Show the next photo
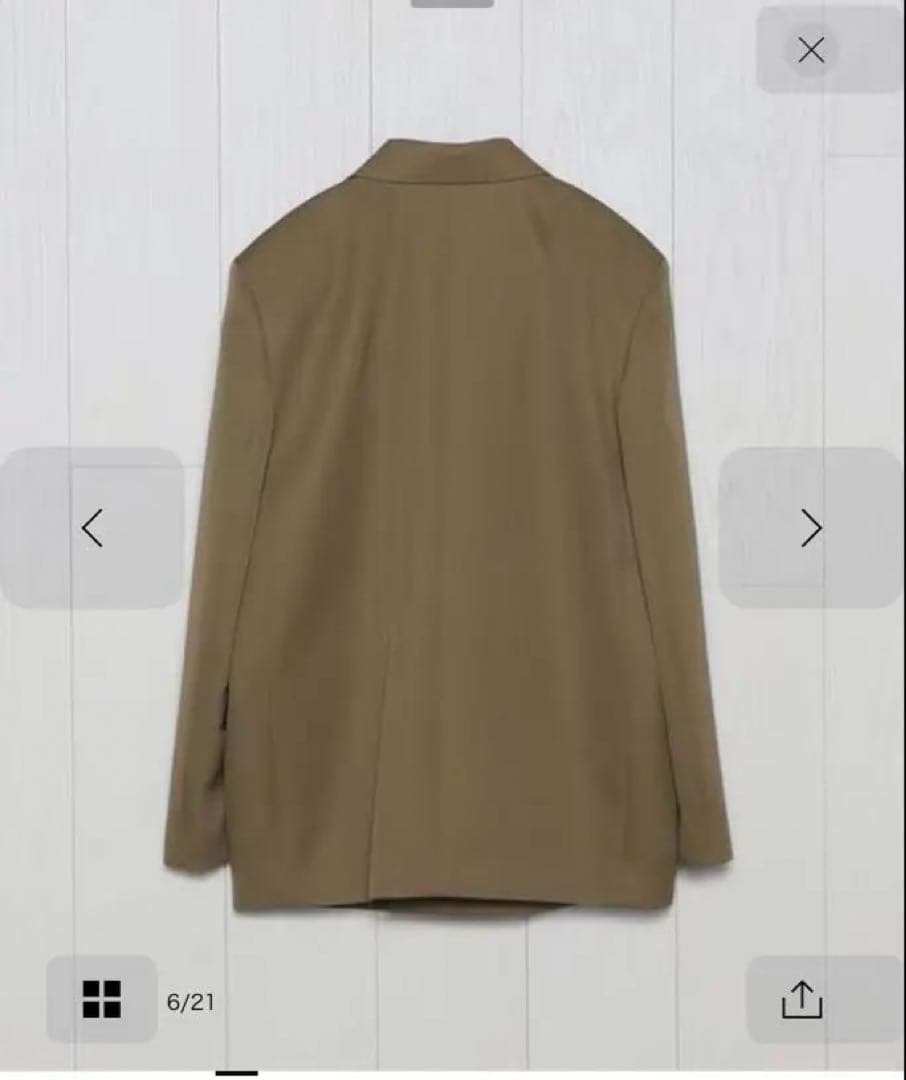Screen dimensions: 906x1080 click(x=811, y=527)
